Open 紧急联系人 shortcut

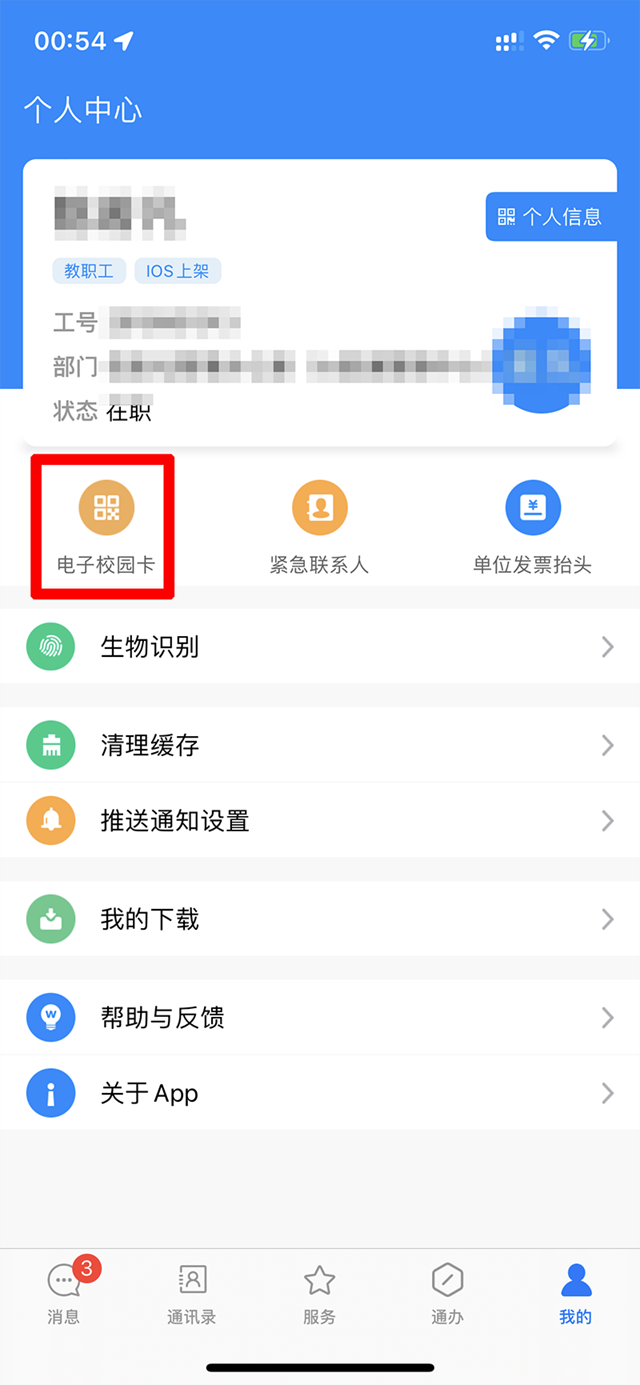(x=319, y=527)
